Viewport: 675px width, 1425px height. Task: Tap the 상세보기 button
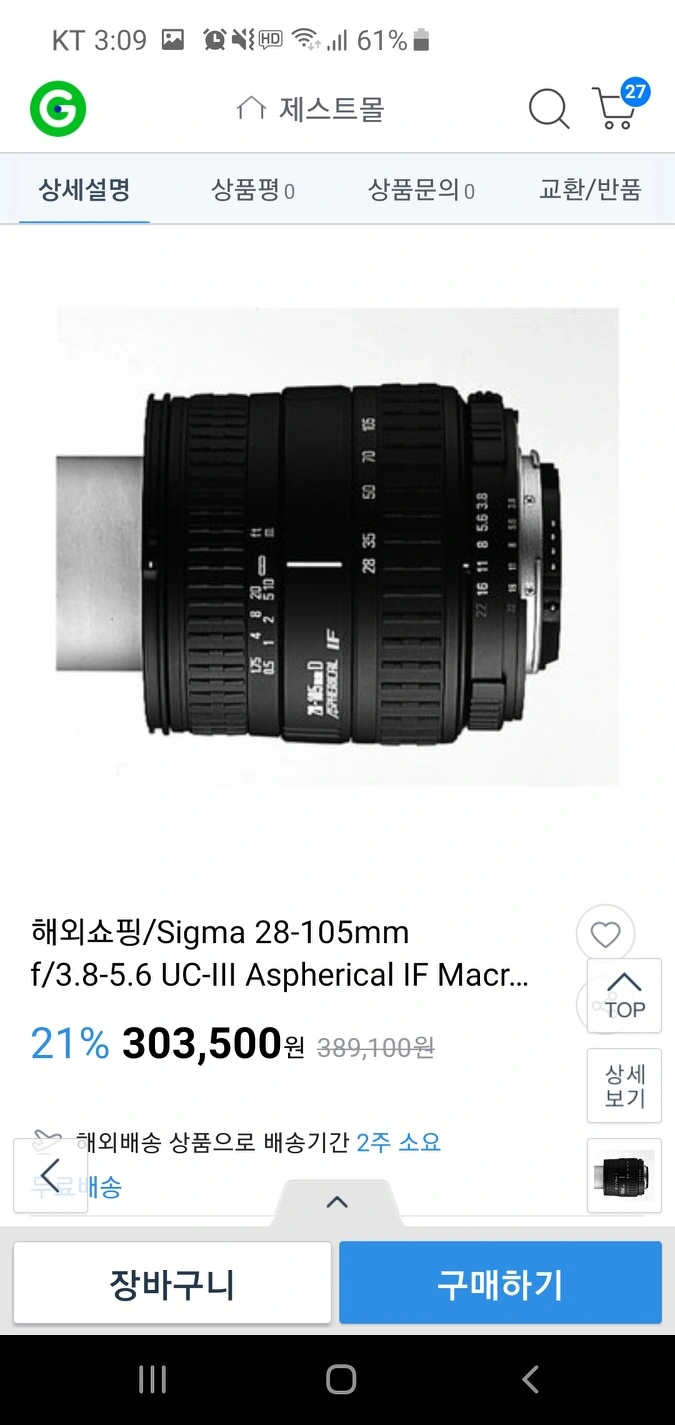coord(624,1086)
